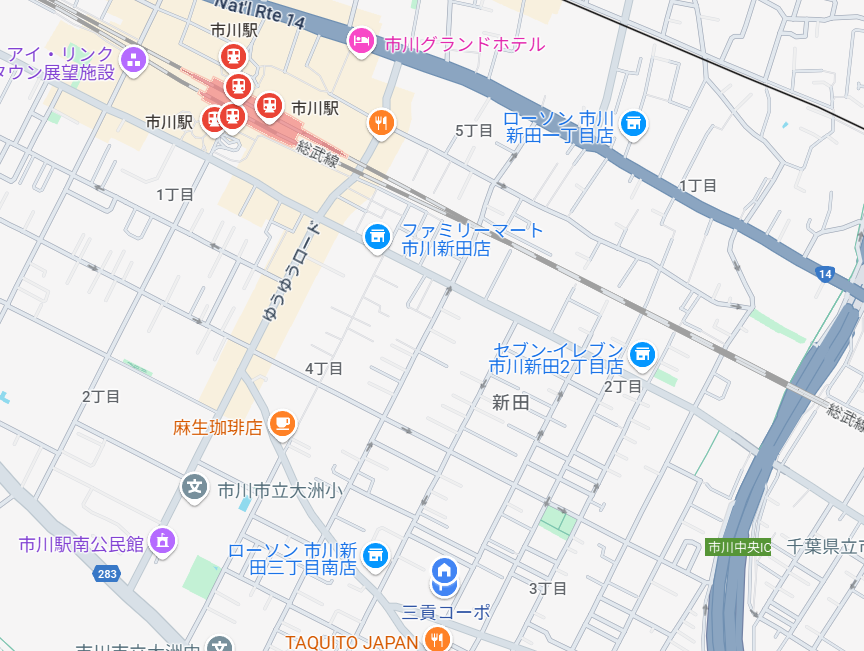Select the 麻生珈琲店 cafe marker
The image size is (864, 651).
coord(282,424)
